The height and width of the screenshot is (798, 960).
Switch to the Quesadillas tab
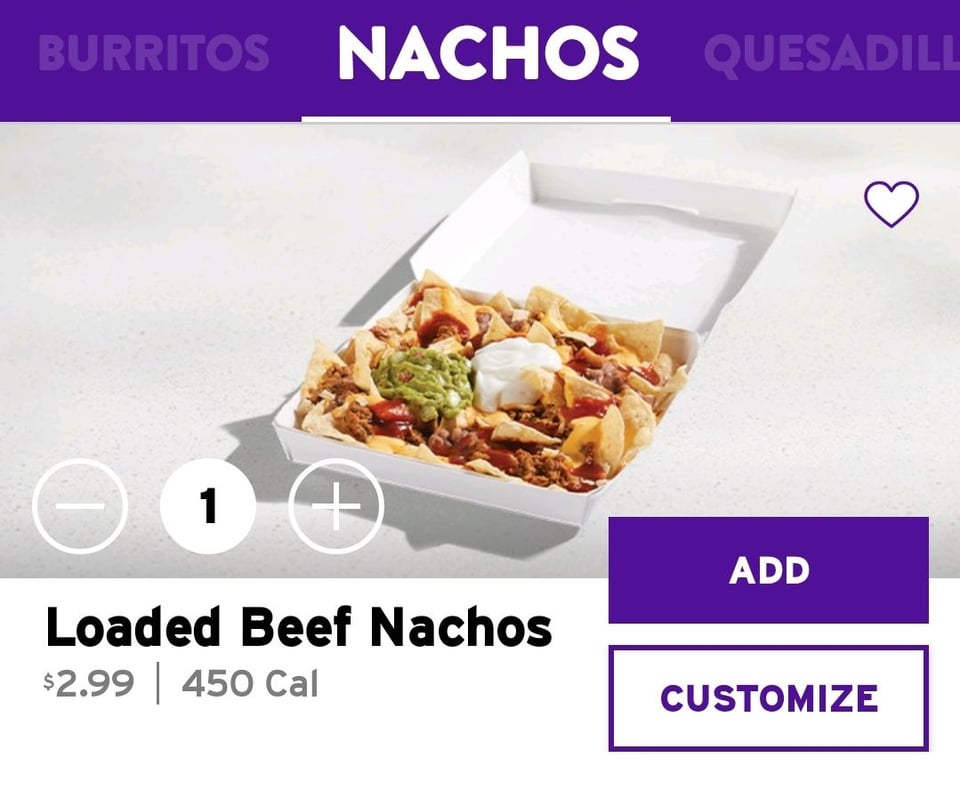click(x=830, y=53)
